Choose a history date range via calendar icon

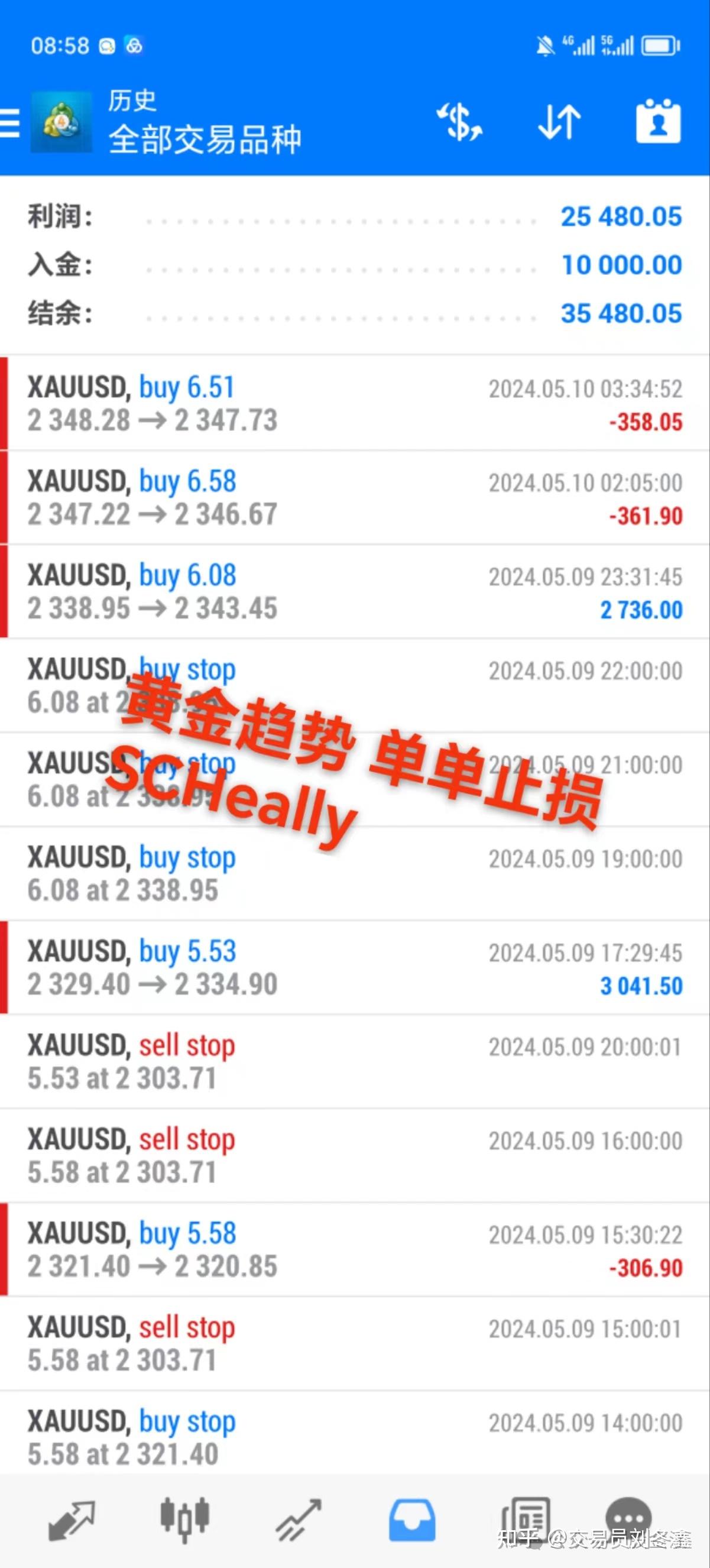pyautogui.click(x=657, y=122)
